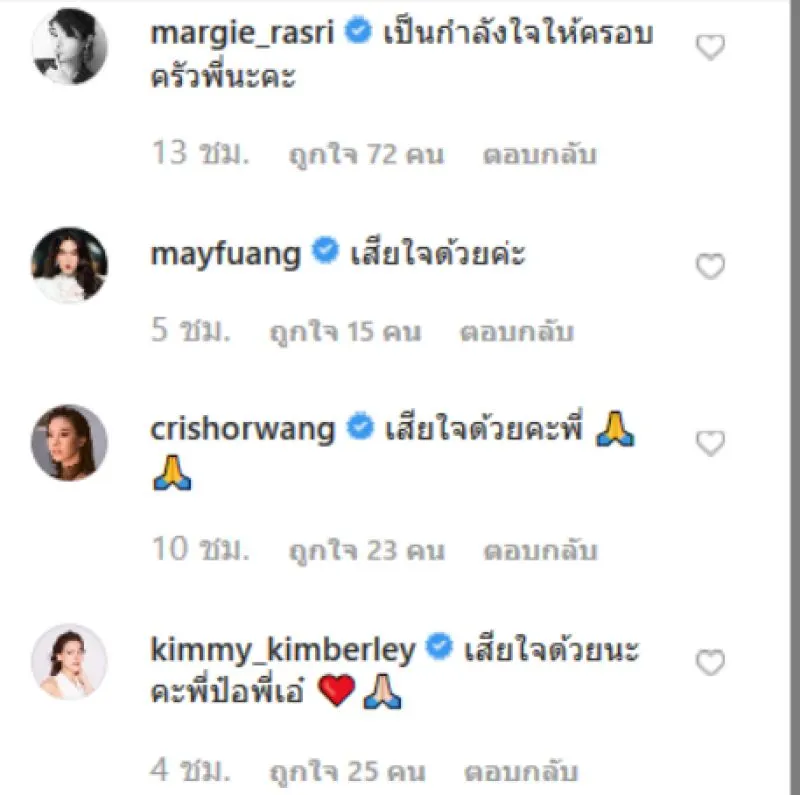The height and width of the screenshot is (795, 800).
Task: Like mayfuang's comment
Action: coord(710,267)
